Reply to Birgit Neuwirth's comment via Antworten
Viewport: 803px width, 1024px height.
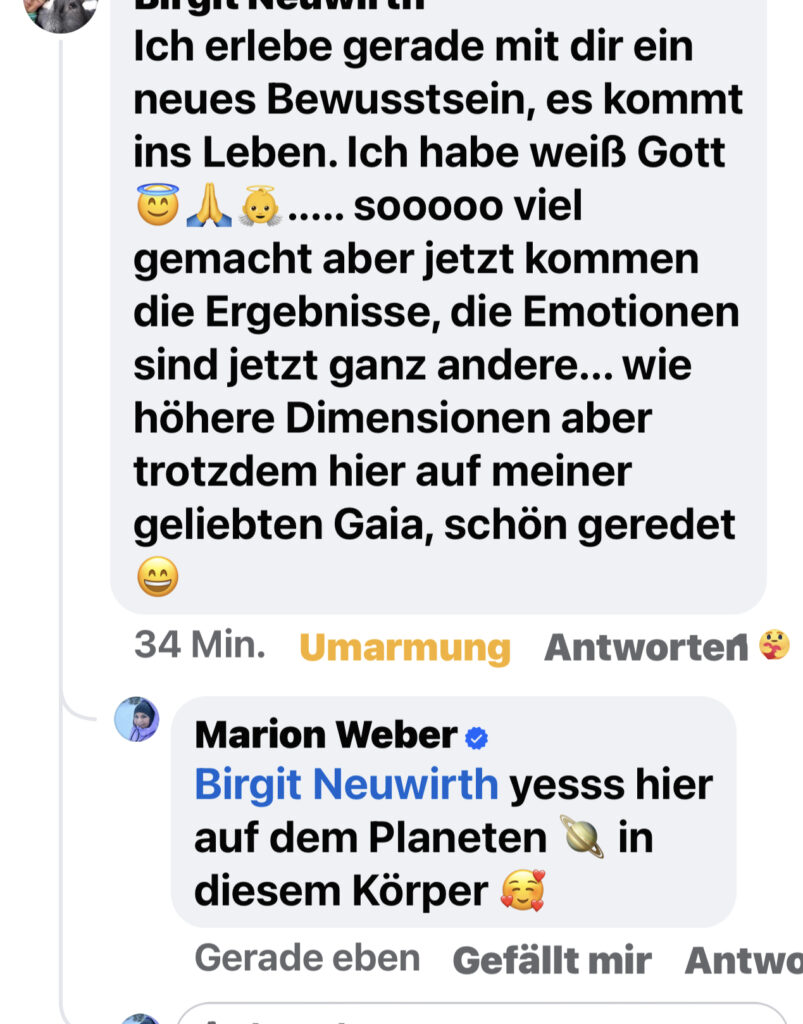pyautogui.click(x=640, y=647)
